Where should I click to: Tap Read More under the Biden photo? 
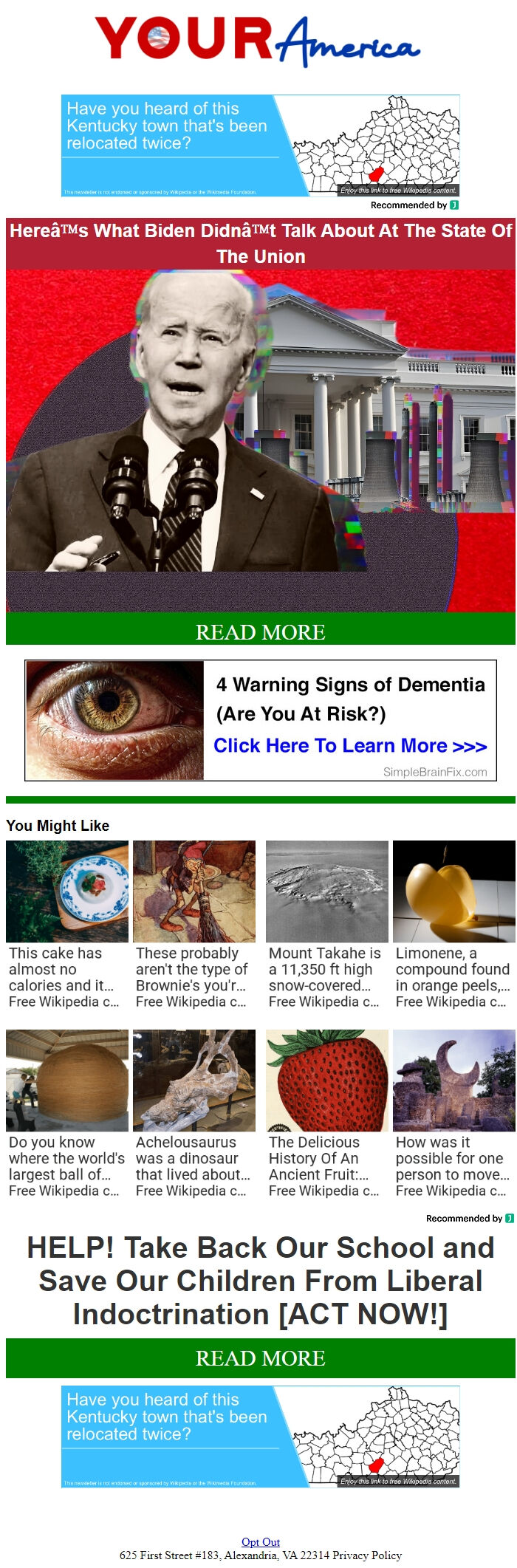[x=260, y=631]
